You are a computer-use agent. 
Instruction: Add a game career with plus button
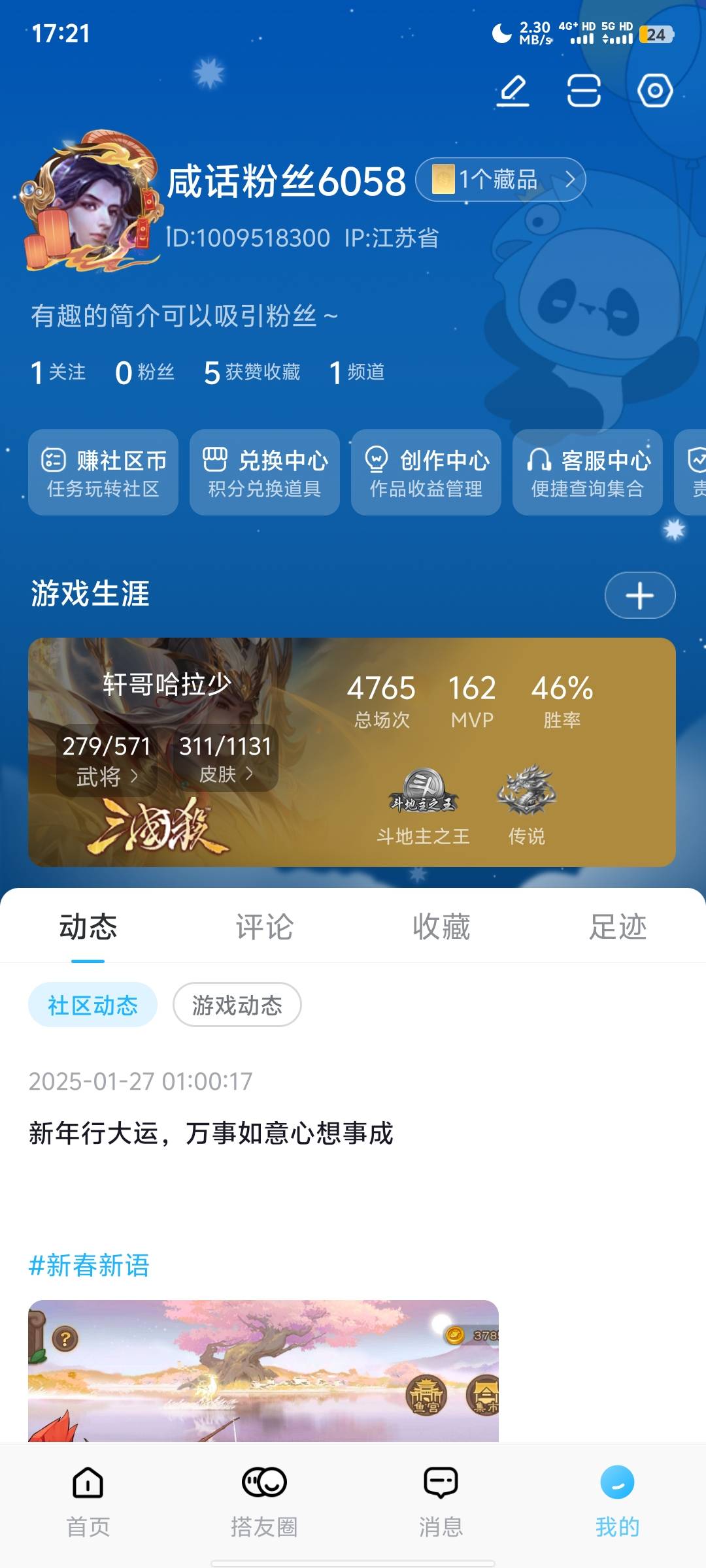point(639,595)
